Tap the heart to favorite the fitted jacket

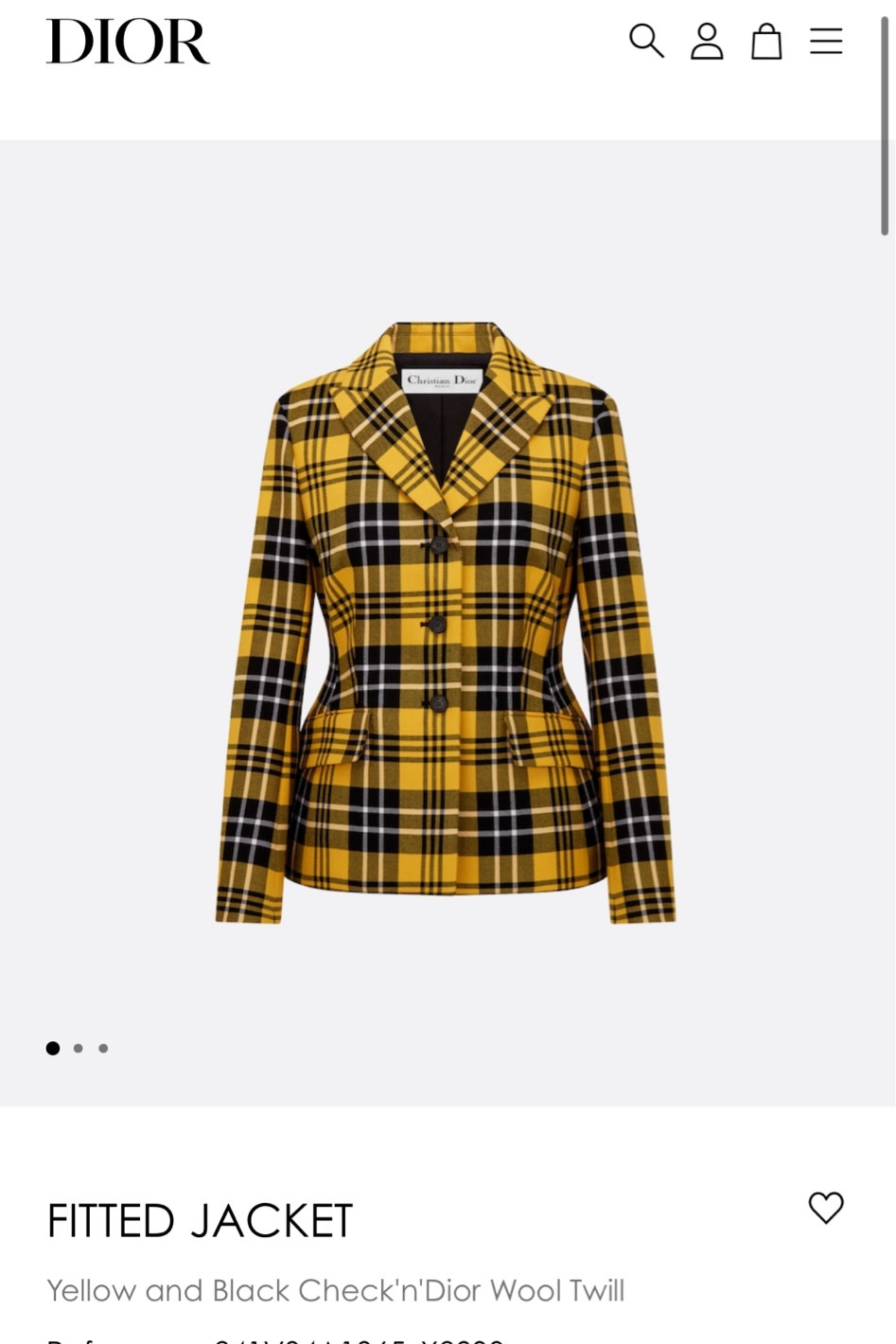pos(825,1208)
